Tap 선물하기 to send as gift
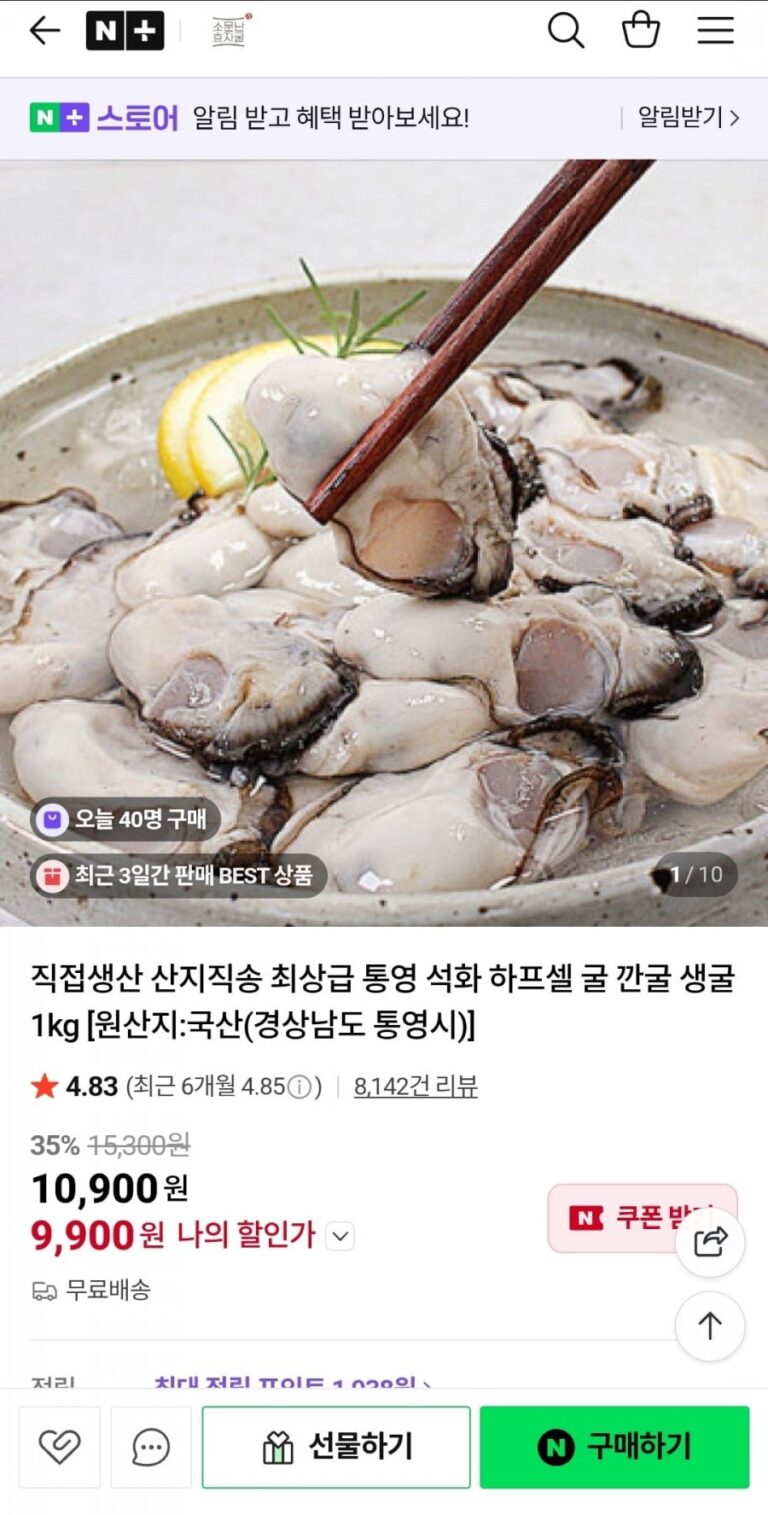768x1515 pixels. [x=336, y=1447]
